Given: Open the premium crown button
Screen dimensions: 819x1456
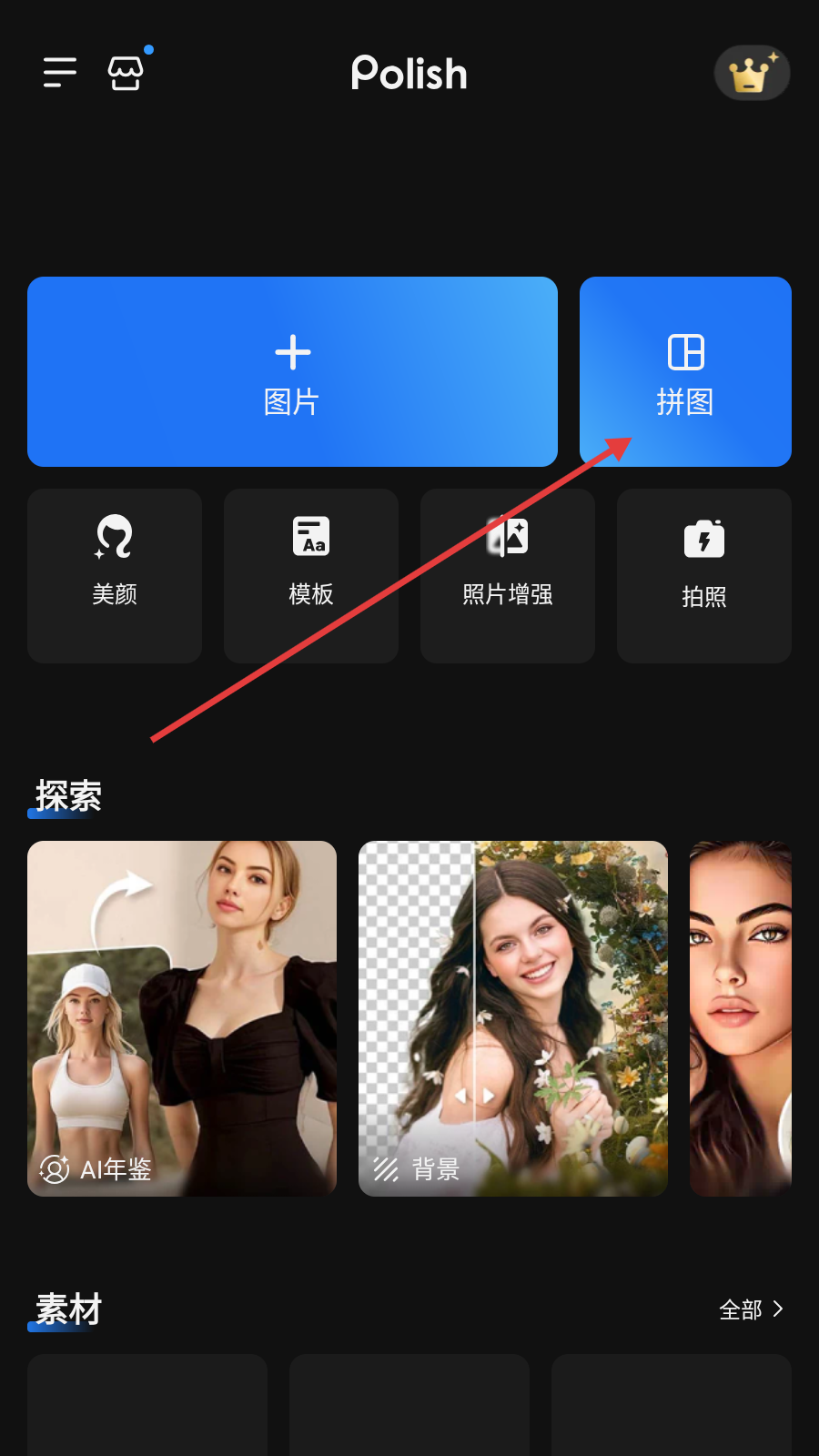Looking at the screenshot, I should coord(752,73).
